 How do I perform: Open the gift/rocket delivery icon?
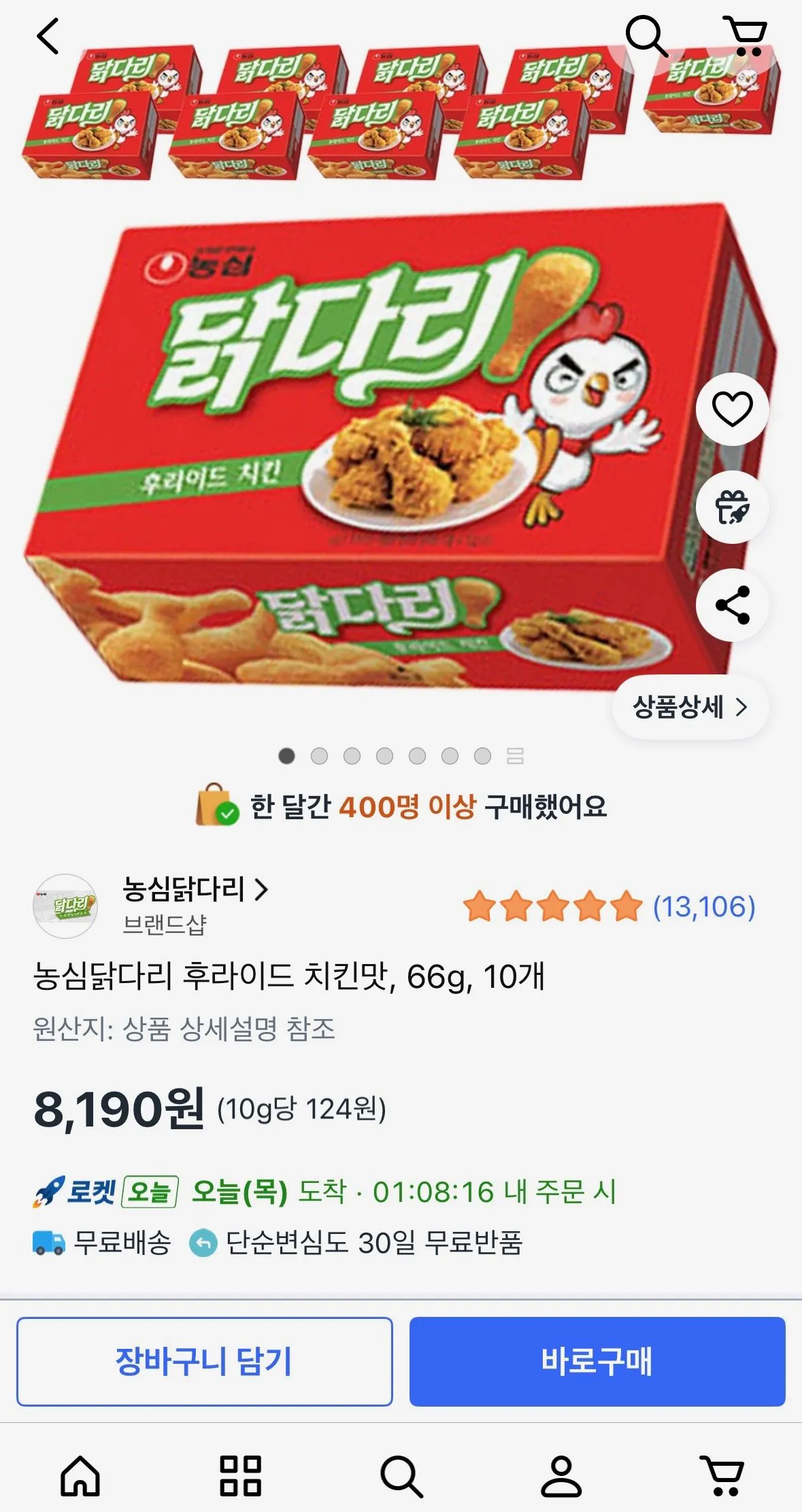point(731,505)
